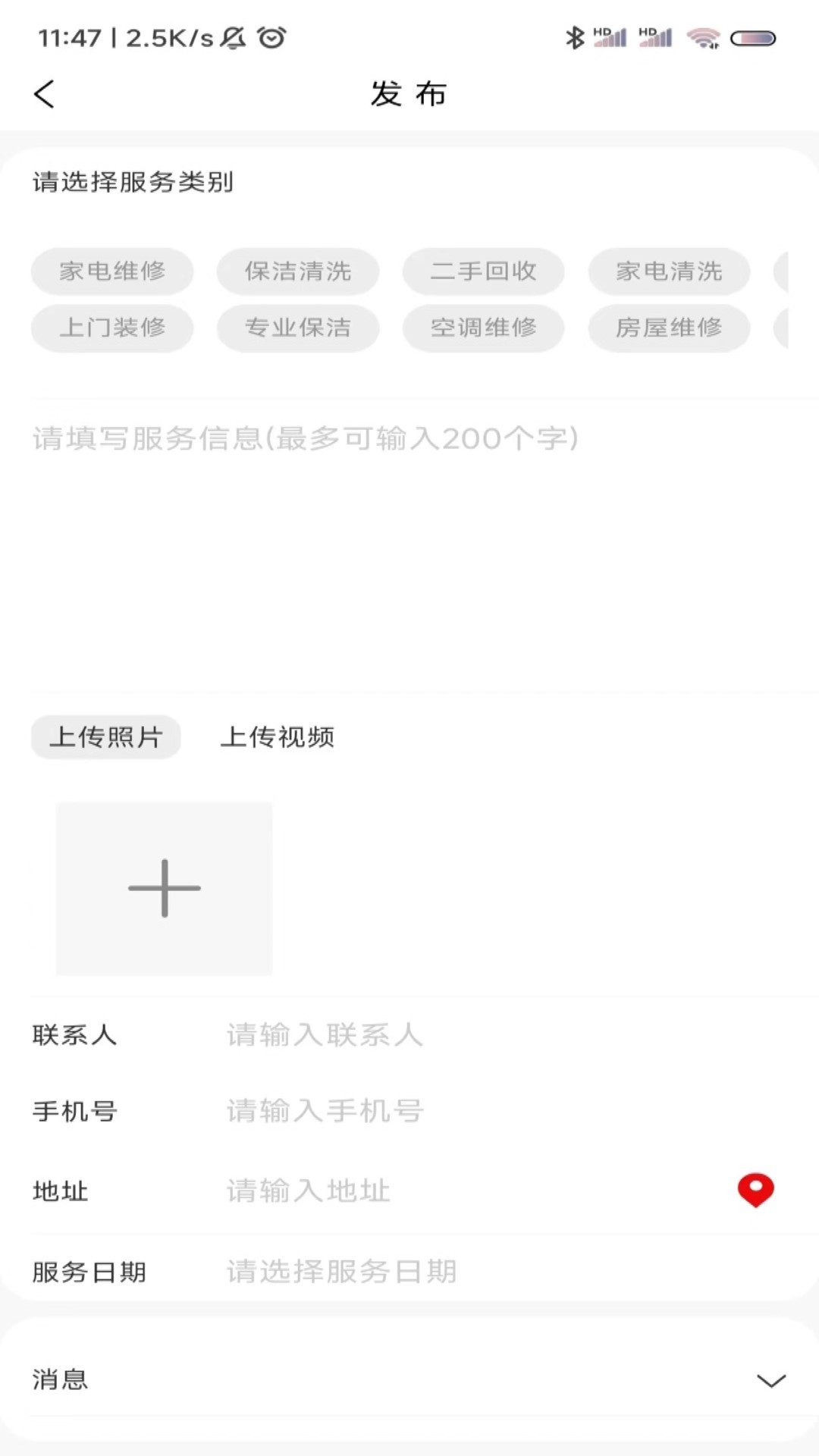The height and width of the screenshot is (1456, 819).
Task: Open the location picker for 地址
Action: click(x=755, y=1191)
